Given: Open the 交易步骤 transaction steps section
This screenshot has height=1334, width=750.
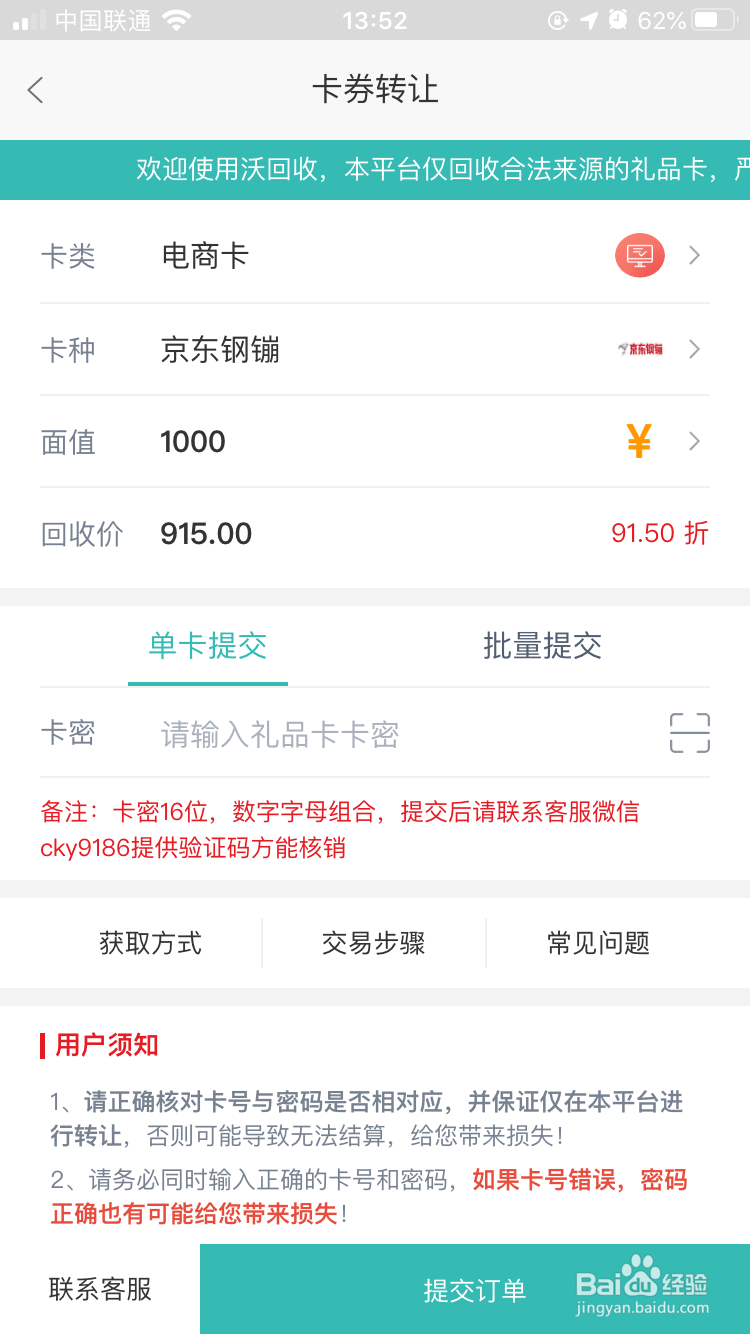Looking at the screenshot, I should coord(374,942).
